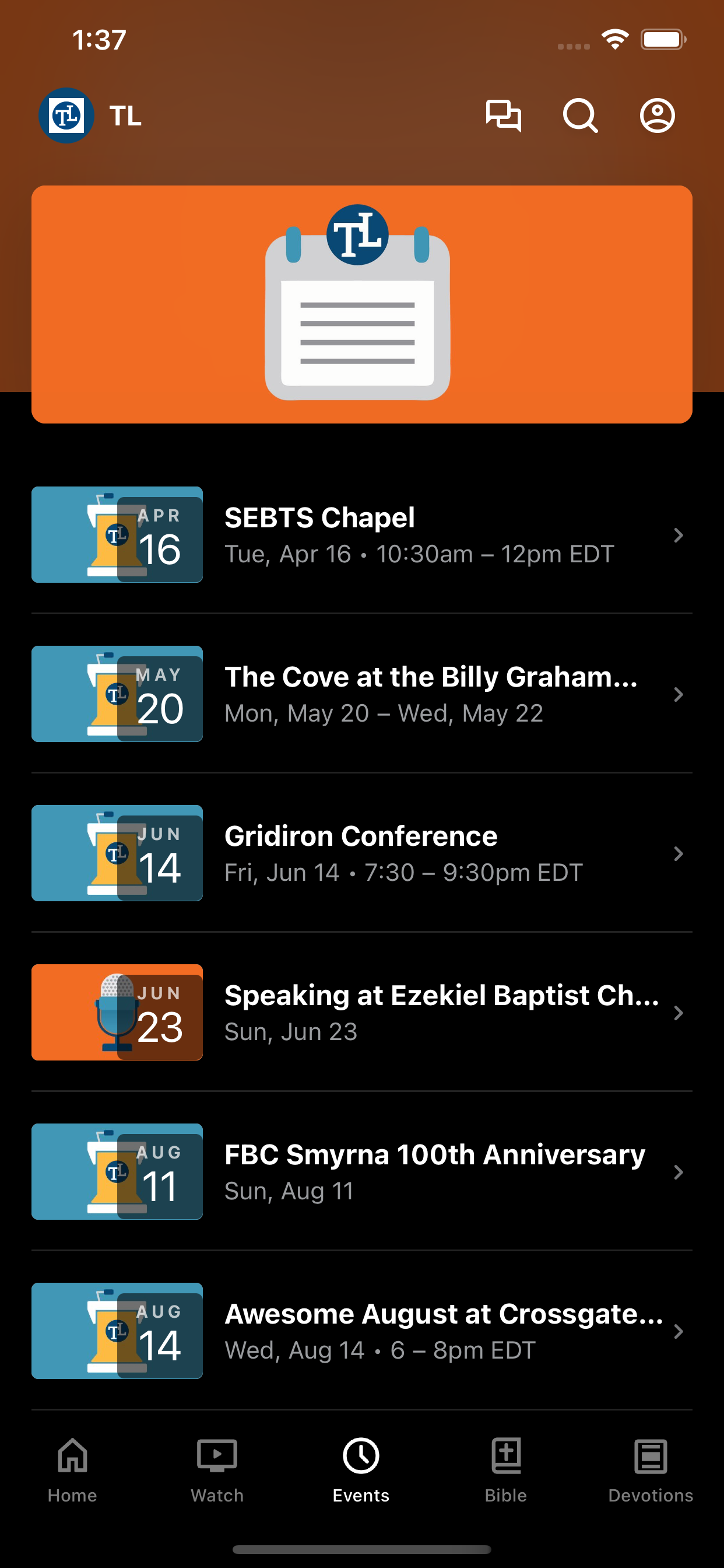This screenshot has height=1568, width=724.
Task: Open the messages chat icon
Action: pyautogui.click(x=503, y=116)
